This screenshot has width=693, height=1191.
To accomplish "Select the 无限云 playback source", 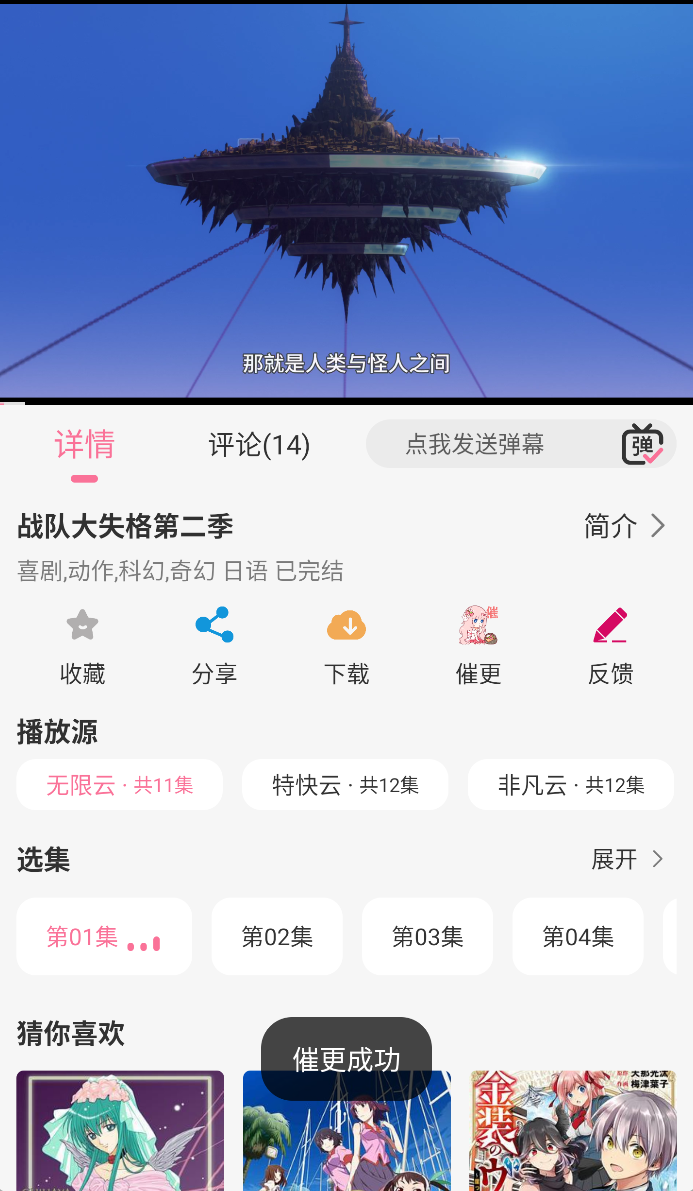I will click(119, 785).
